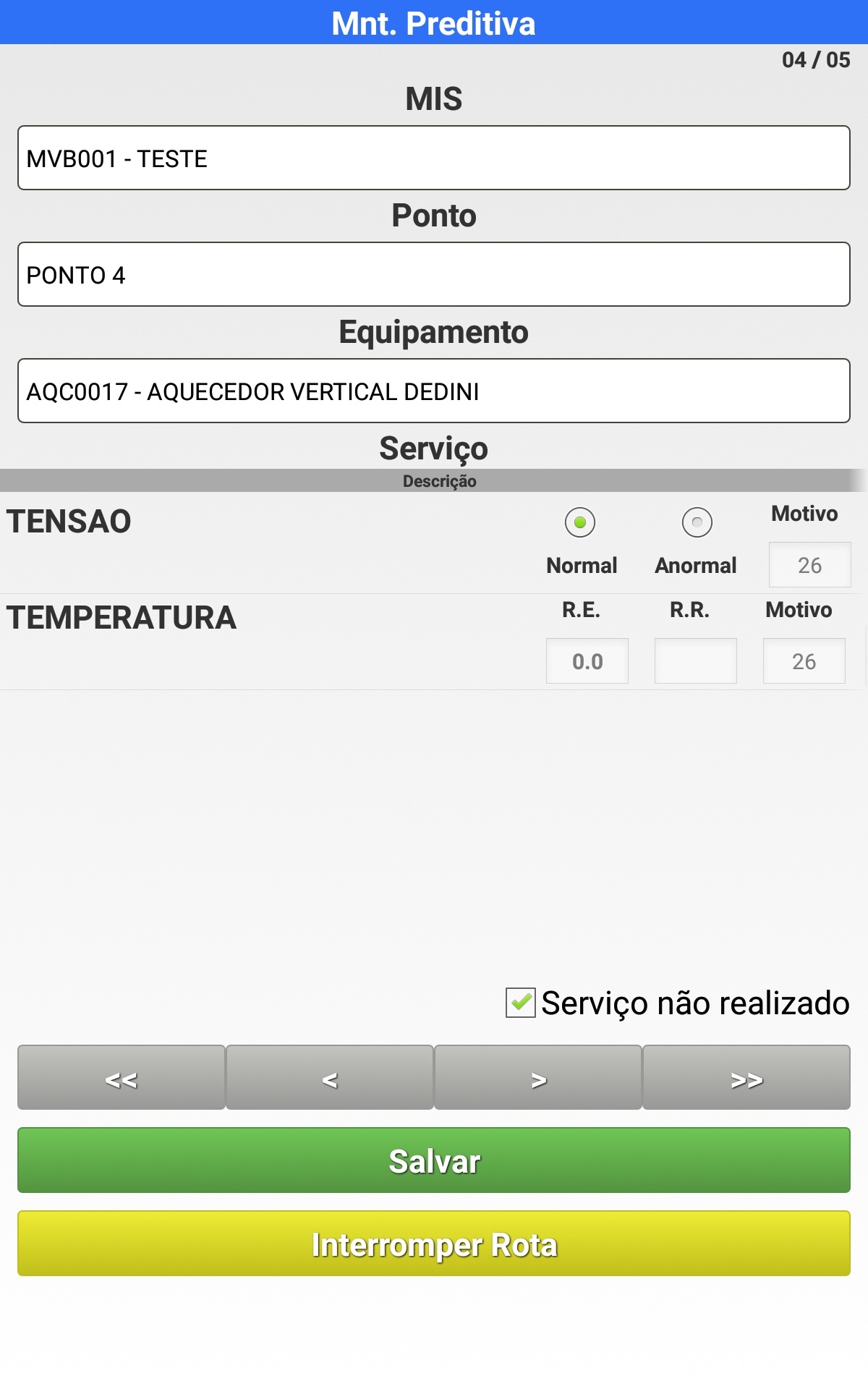Jump to the last point with >>
This screenshot has height=1389, width=868.
point(746,1078)
